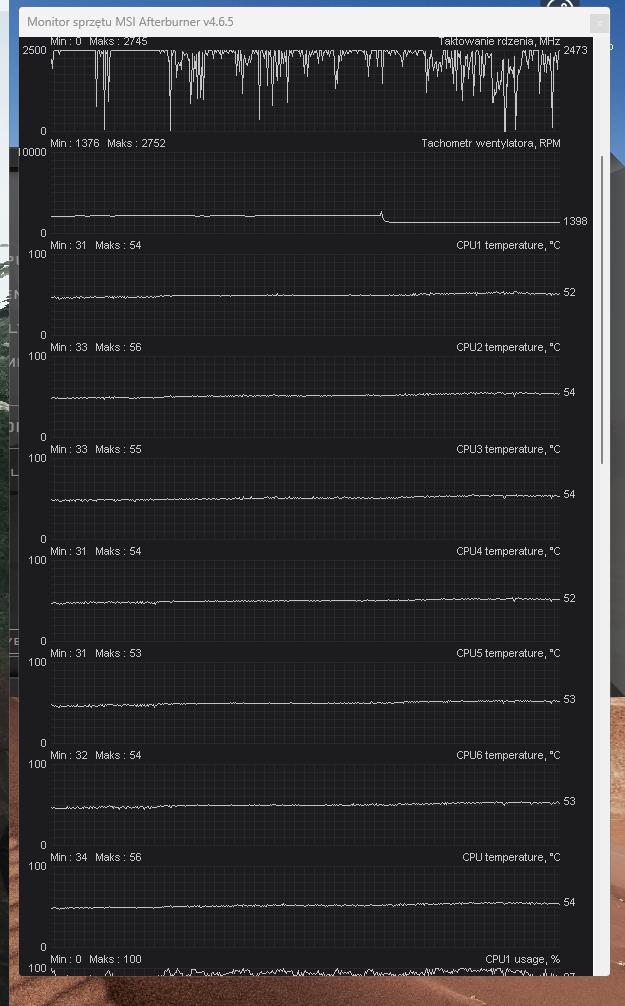Close the MSI Afterburner monitor window
Image resolution: width=625 pixels, height=1006 pixels.
click(599, 23)
